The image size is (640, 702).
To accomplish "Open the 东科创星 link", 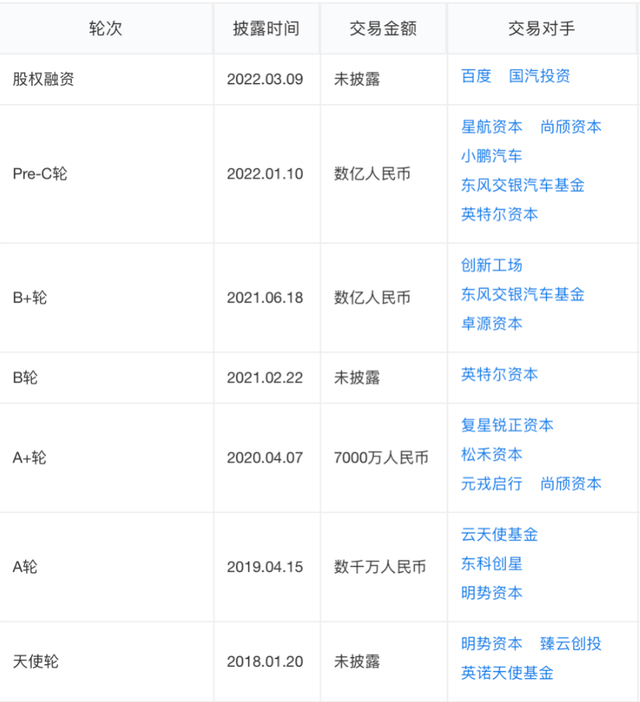I will coord(491,563).
